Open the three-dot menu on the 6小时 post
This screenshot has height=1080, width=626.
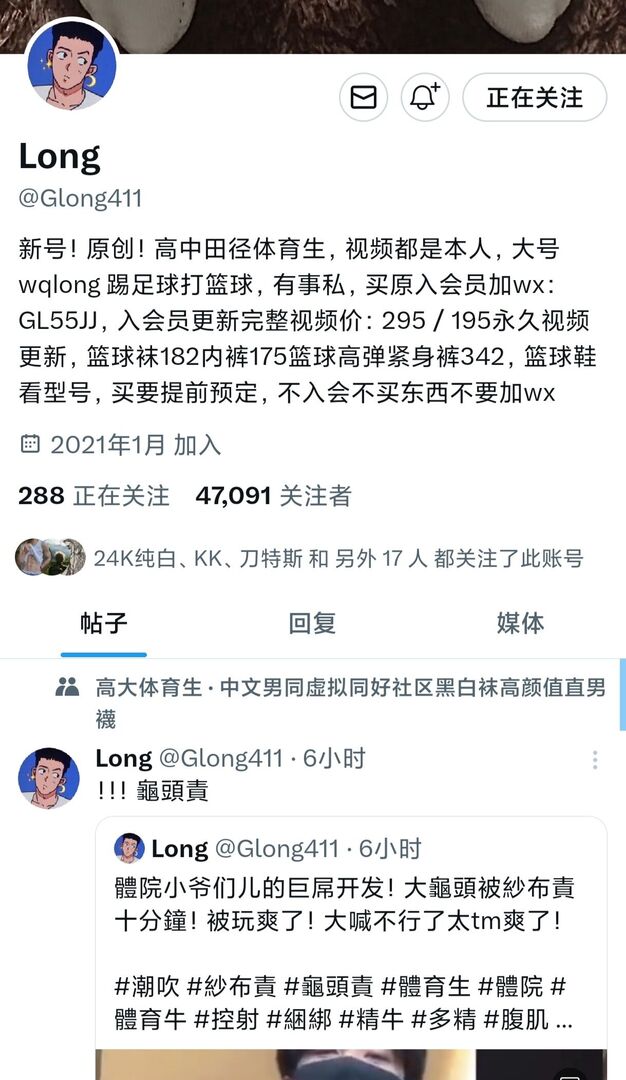coord(595,760)
